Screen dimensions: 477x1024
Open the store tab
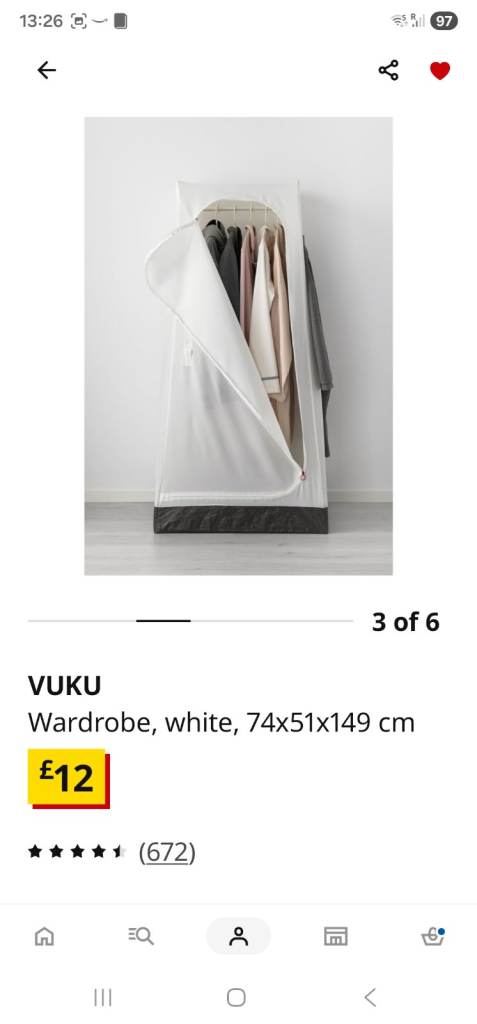(336, 936)
